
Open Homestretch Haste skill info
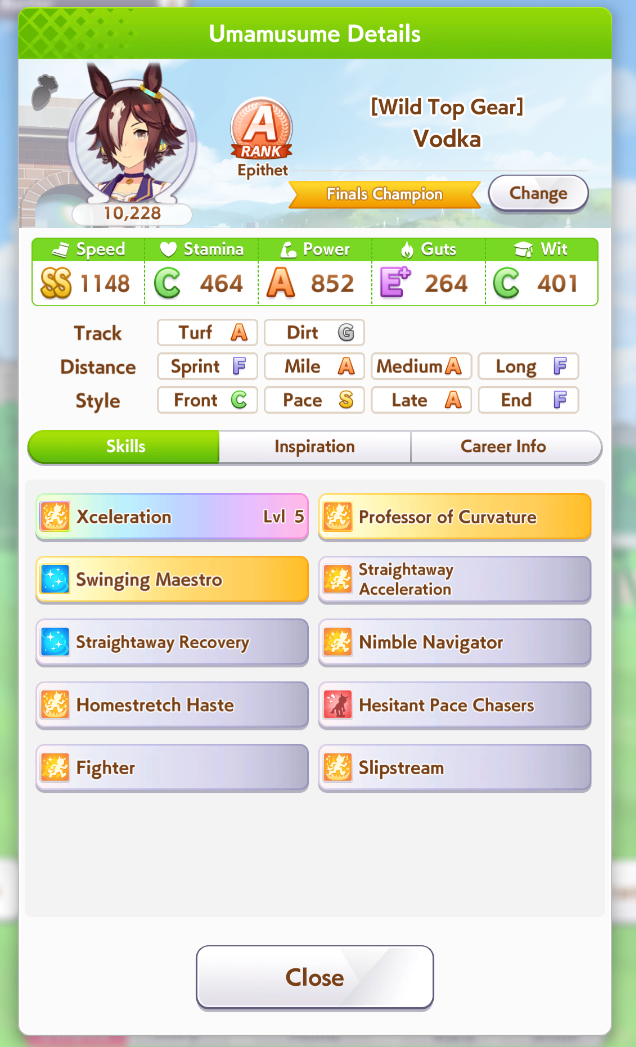point(172,706)
